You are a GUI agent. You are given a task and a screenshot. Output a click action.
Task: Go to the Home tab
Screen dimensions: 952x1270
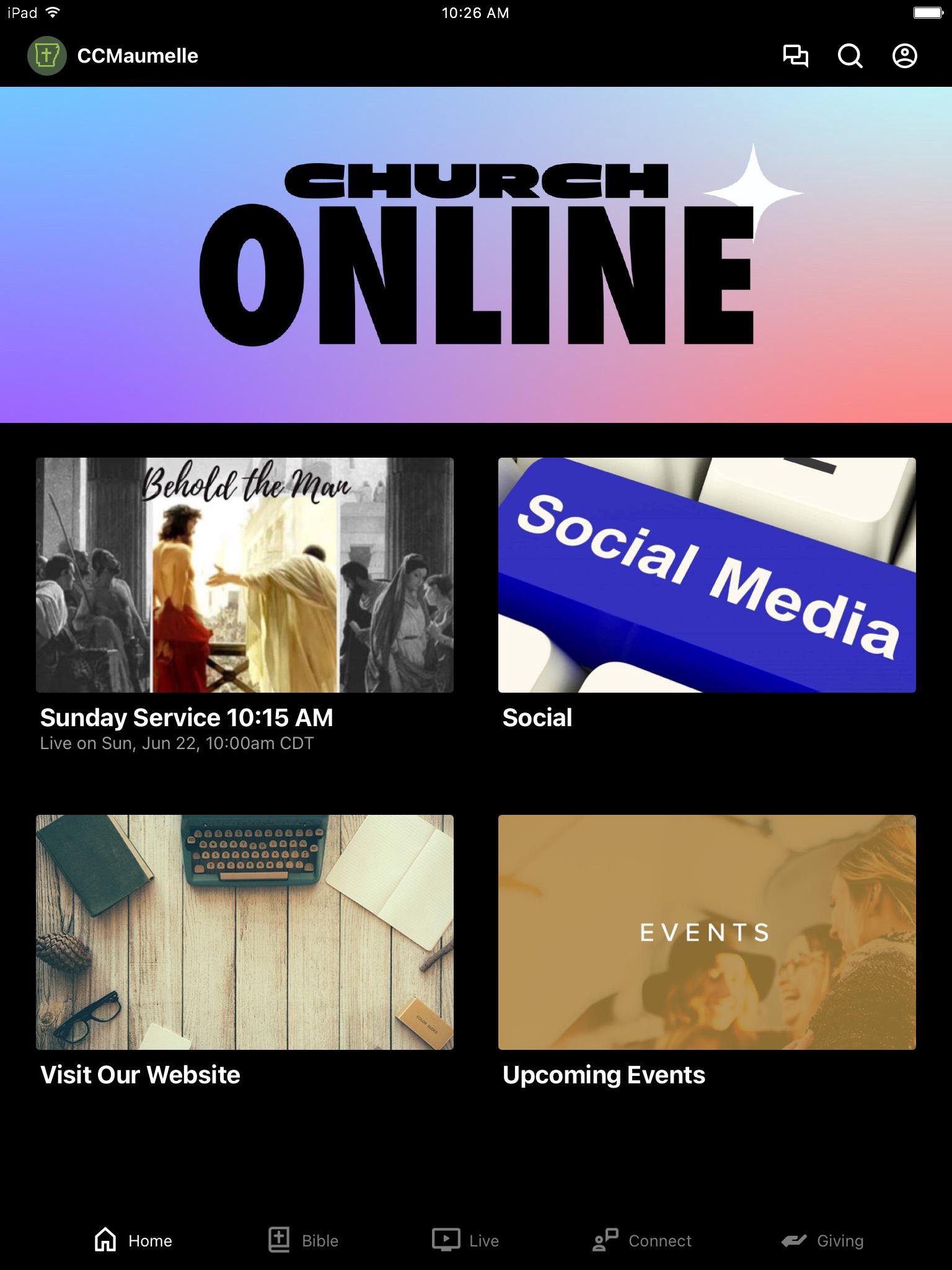133,1240
